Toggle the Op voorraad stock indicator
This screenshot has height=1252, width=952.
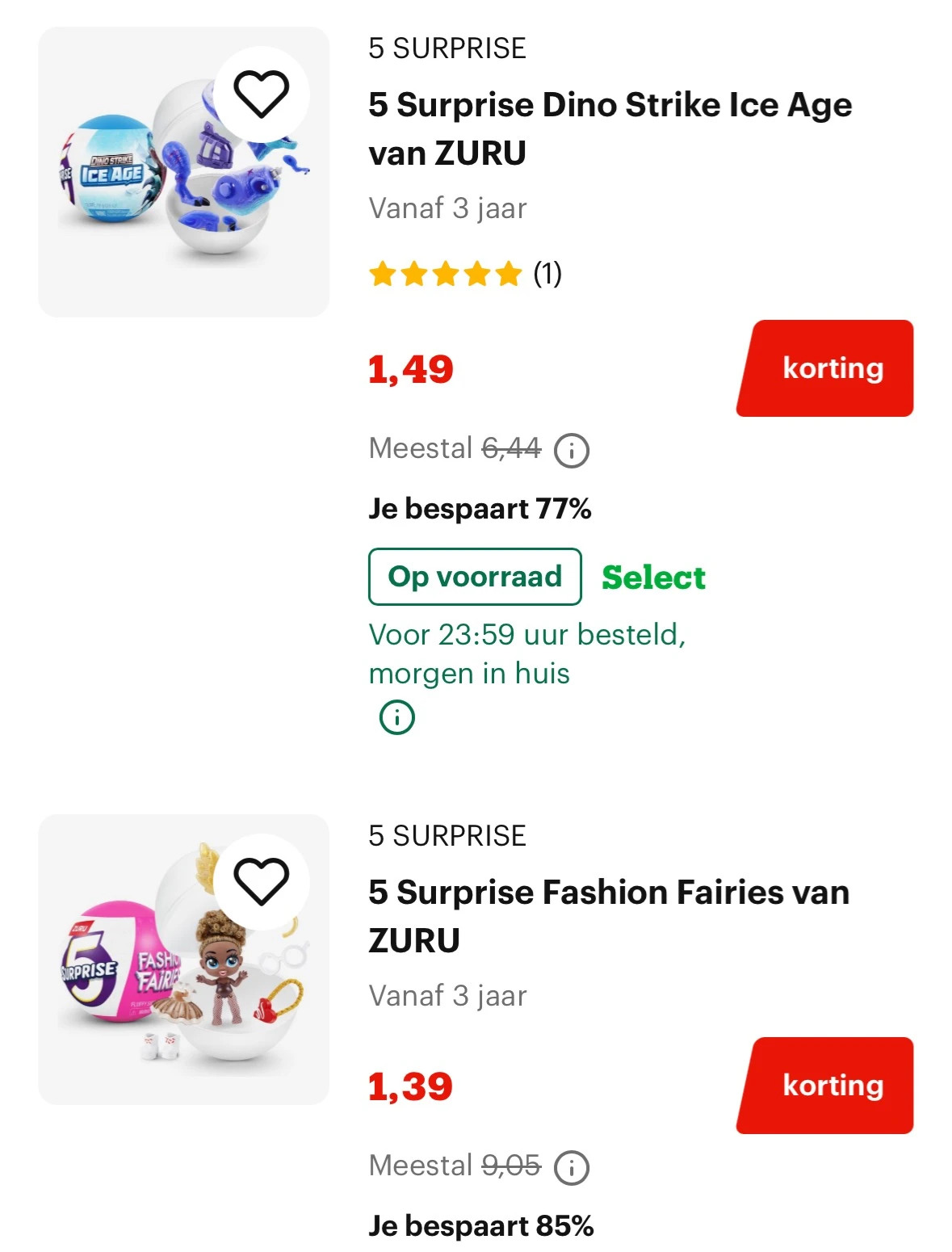[x=474, y=576]
